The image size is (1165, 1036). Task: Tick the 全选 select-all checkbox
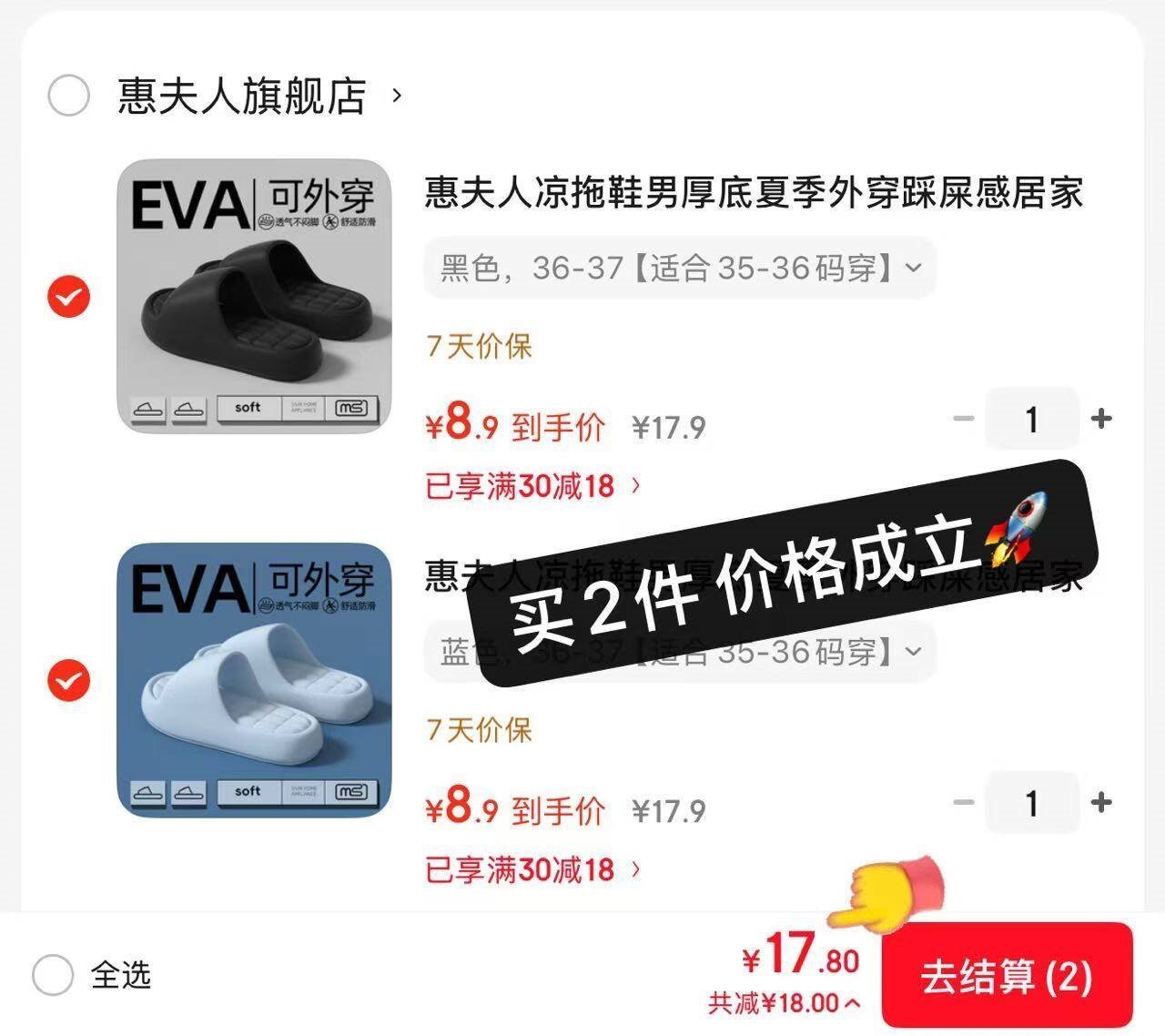pyautogui.click(x=53, y=975)
